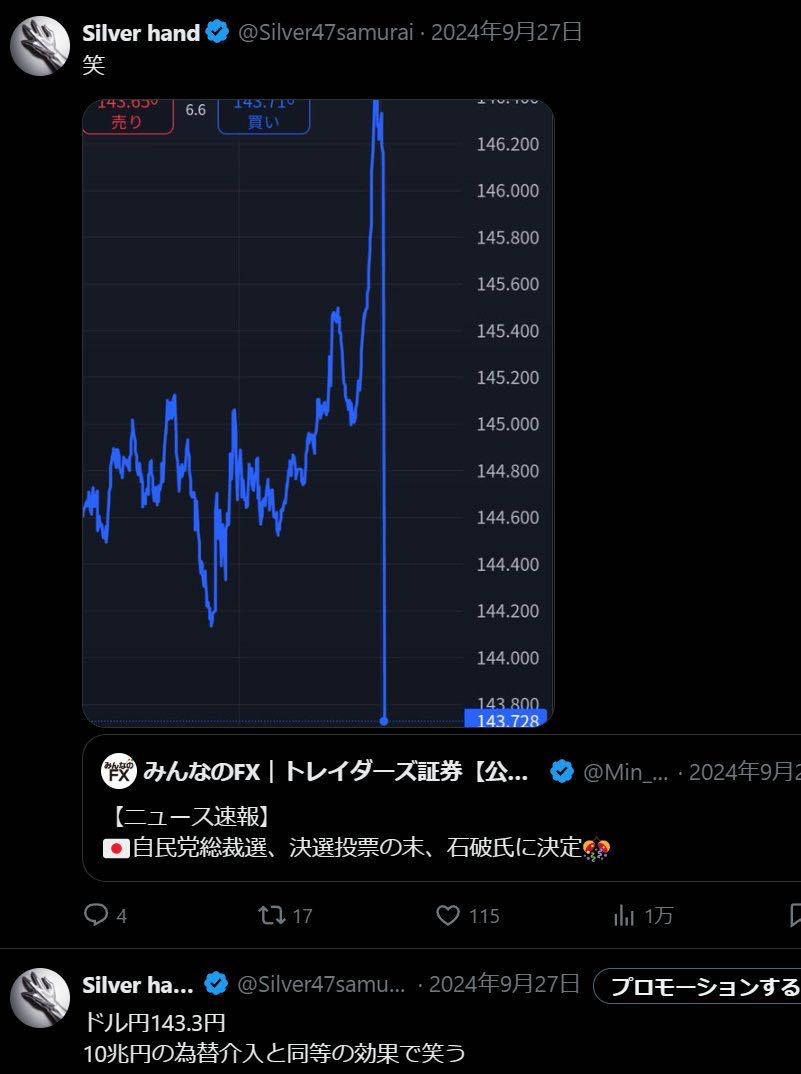Tap the プロモーションする button
801x1074 pixels.
click(x=700, y=986)
